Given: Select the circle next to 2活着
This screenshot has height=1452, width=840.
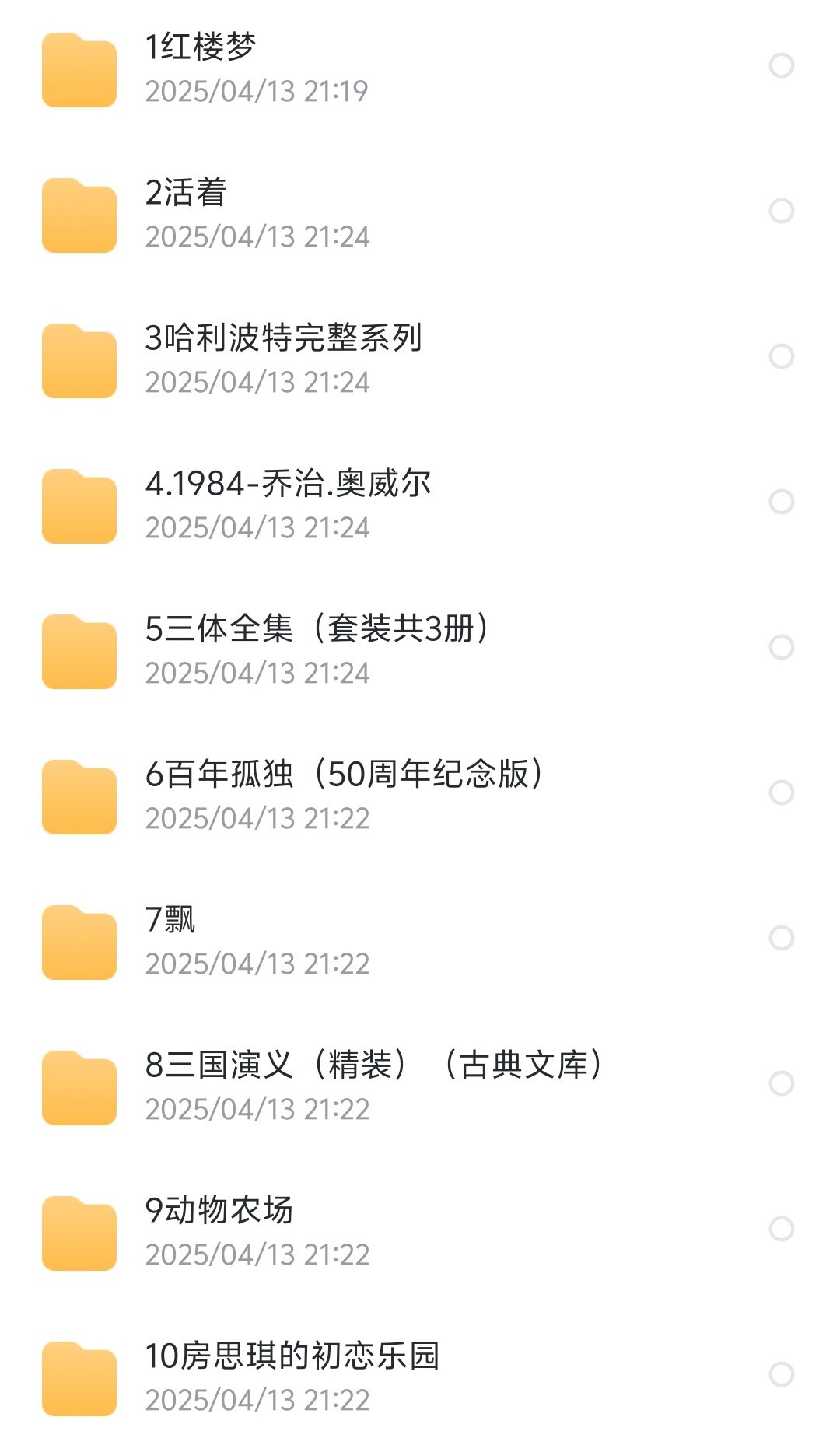Looking at the screenshot, I should pyautogui.click(x=782, y=211).
